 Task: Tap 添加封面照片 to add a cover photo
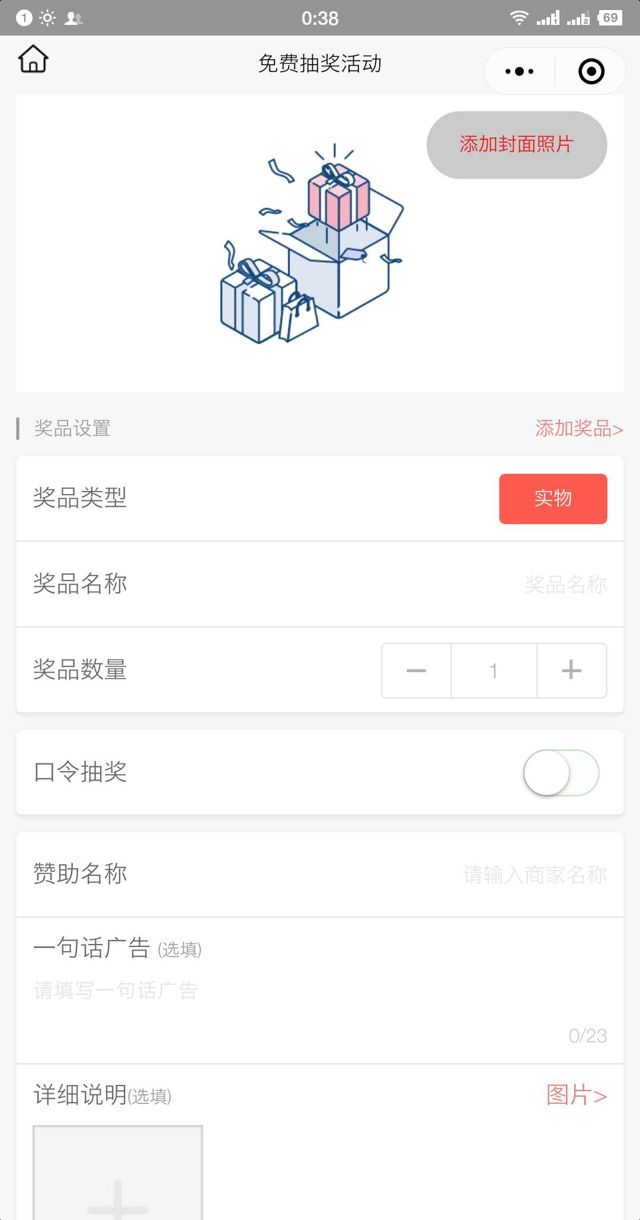click(x=516, y=144)
